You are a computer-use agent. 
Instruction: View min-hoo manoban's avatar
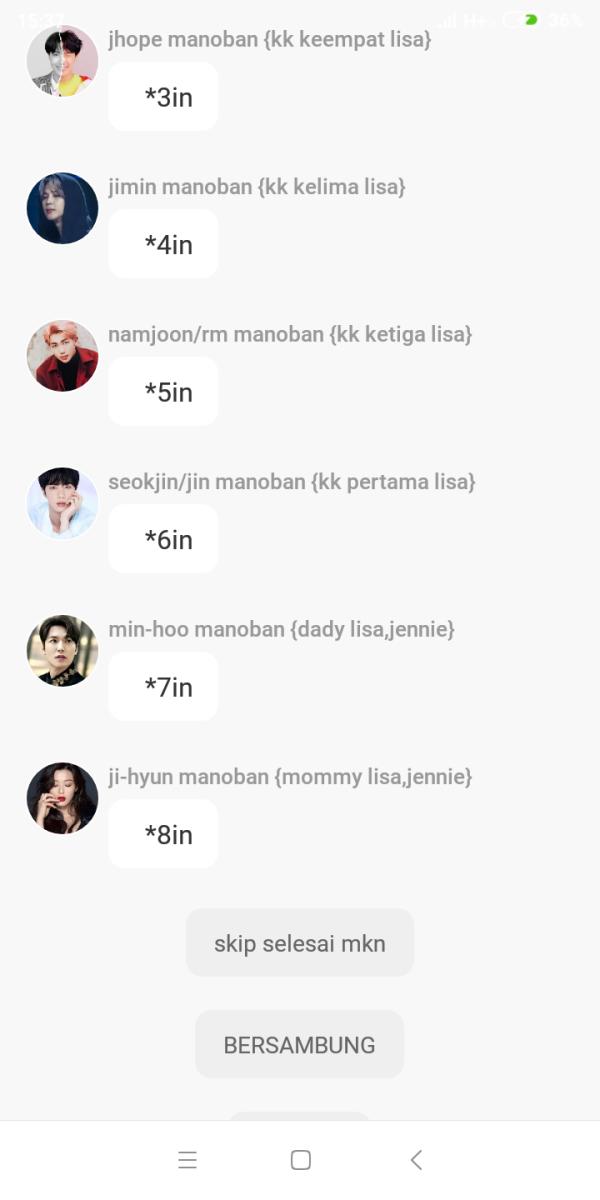pyautogui.click(x=62, y=651)
